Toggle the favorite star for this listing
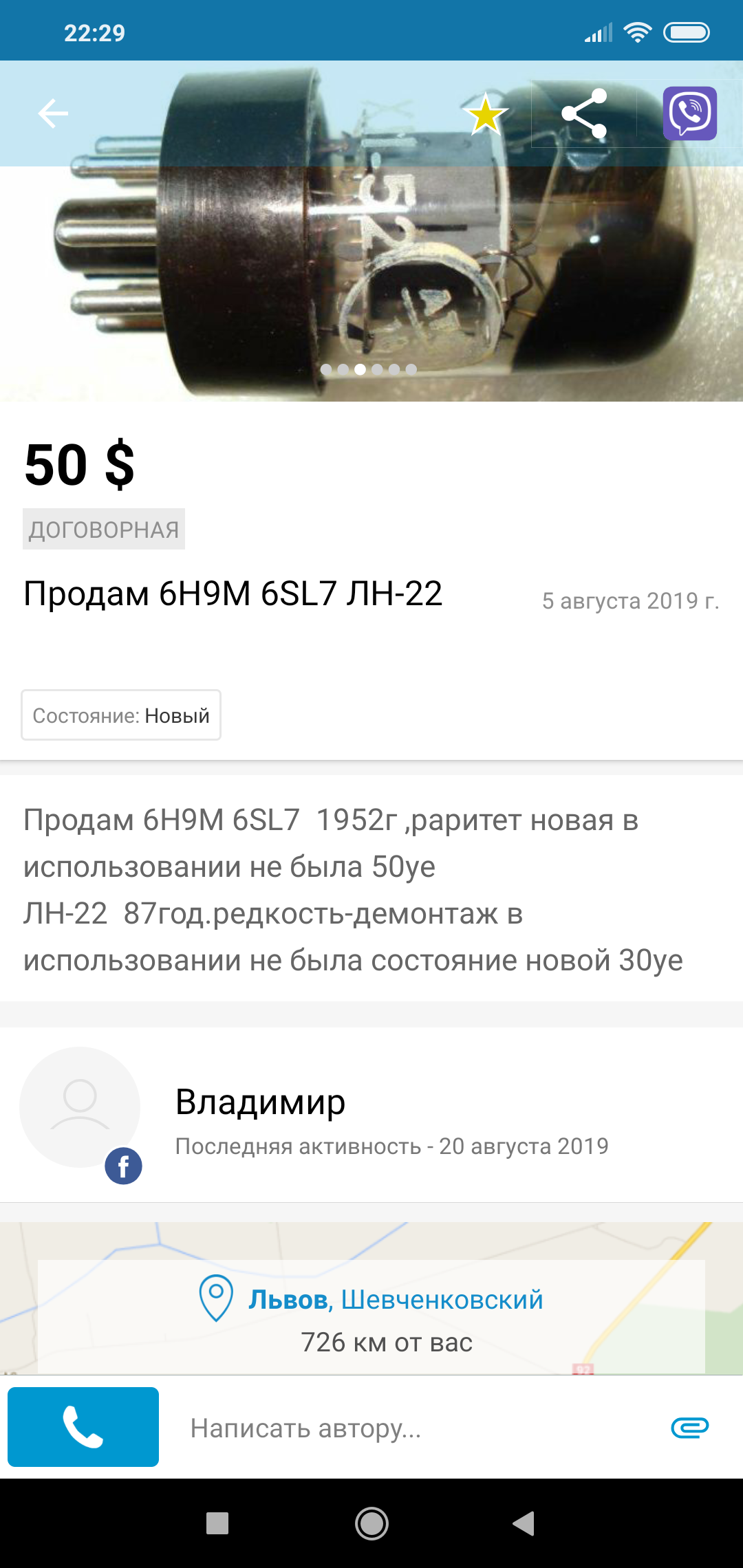Screen dimensions: 743x1568 click(x=486, y=114)
